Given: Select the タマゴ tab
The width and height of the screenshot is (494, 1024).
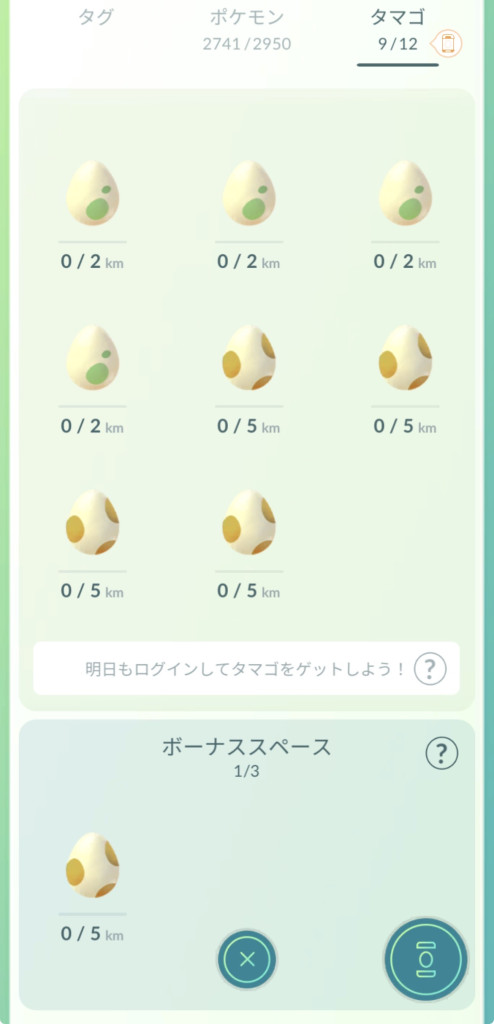Looking at the screenshot, I should (397, 29).
